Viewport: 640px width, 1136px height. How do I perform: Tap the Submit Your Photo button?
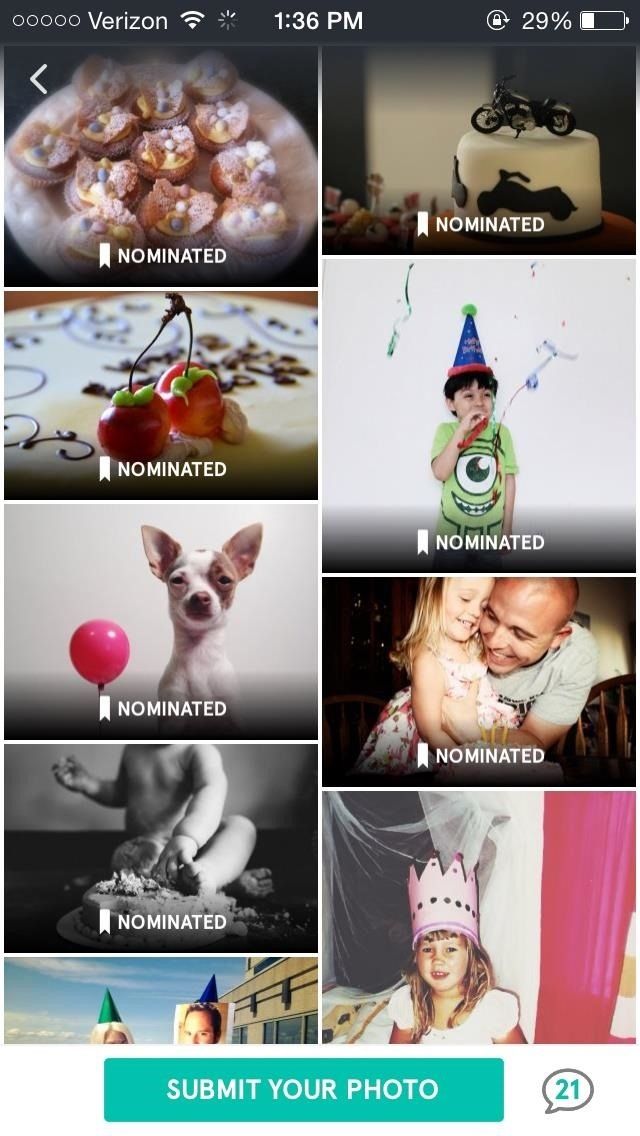(x=303, y=1089)
